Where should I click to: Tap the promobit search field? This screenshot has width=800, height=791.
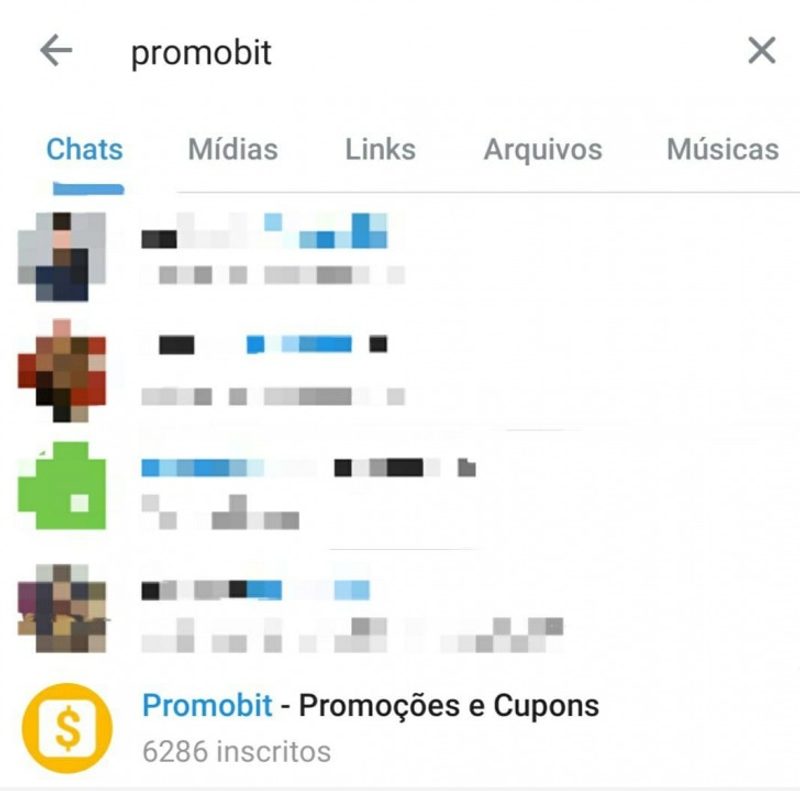pyautogui.click(x=400, y=52)
